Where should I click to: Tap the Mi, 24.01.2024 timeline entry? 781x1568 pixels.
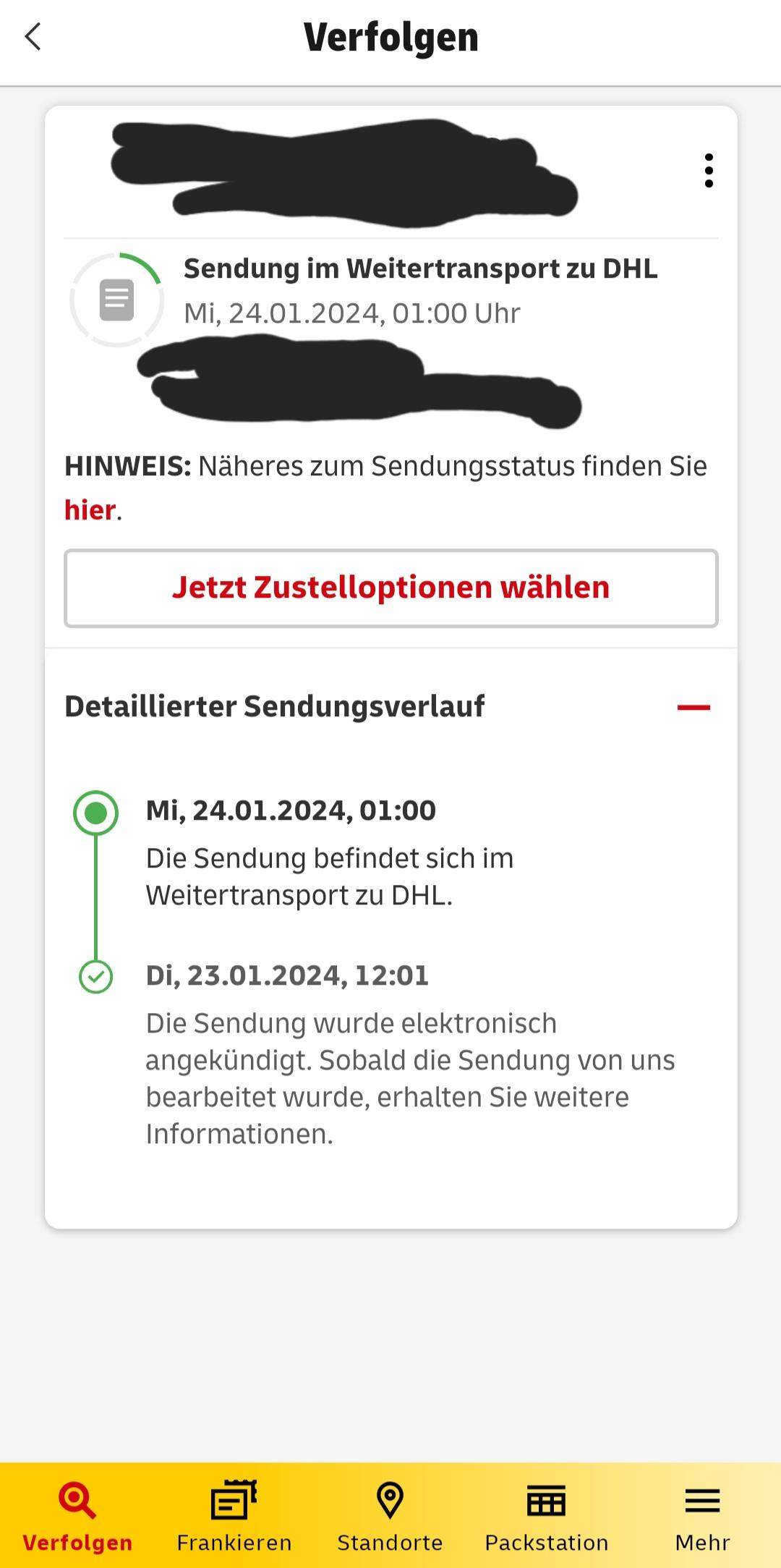289,810
